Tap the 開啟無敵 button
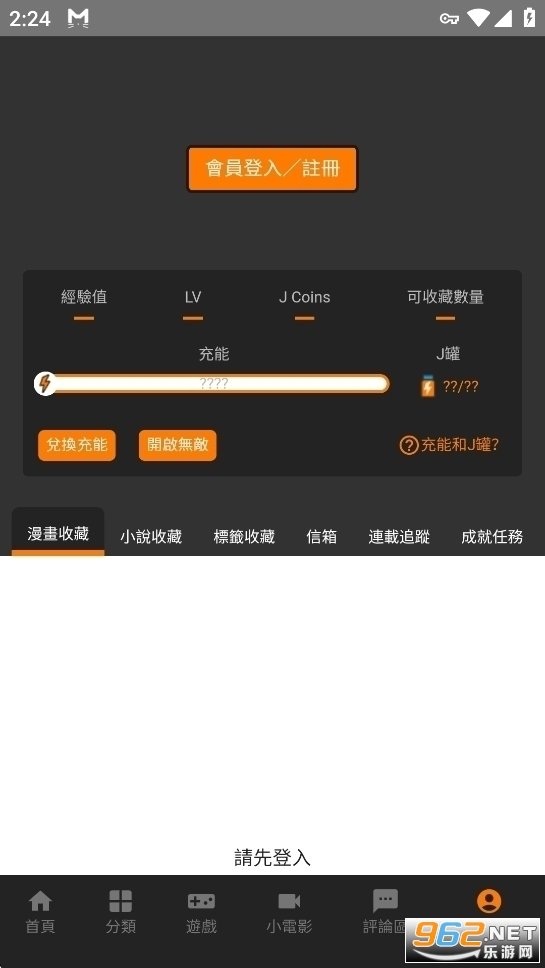Image resolution: width=545 pixels, height=968 pixels. coord(178,445)
